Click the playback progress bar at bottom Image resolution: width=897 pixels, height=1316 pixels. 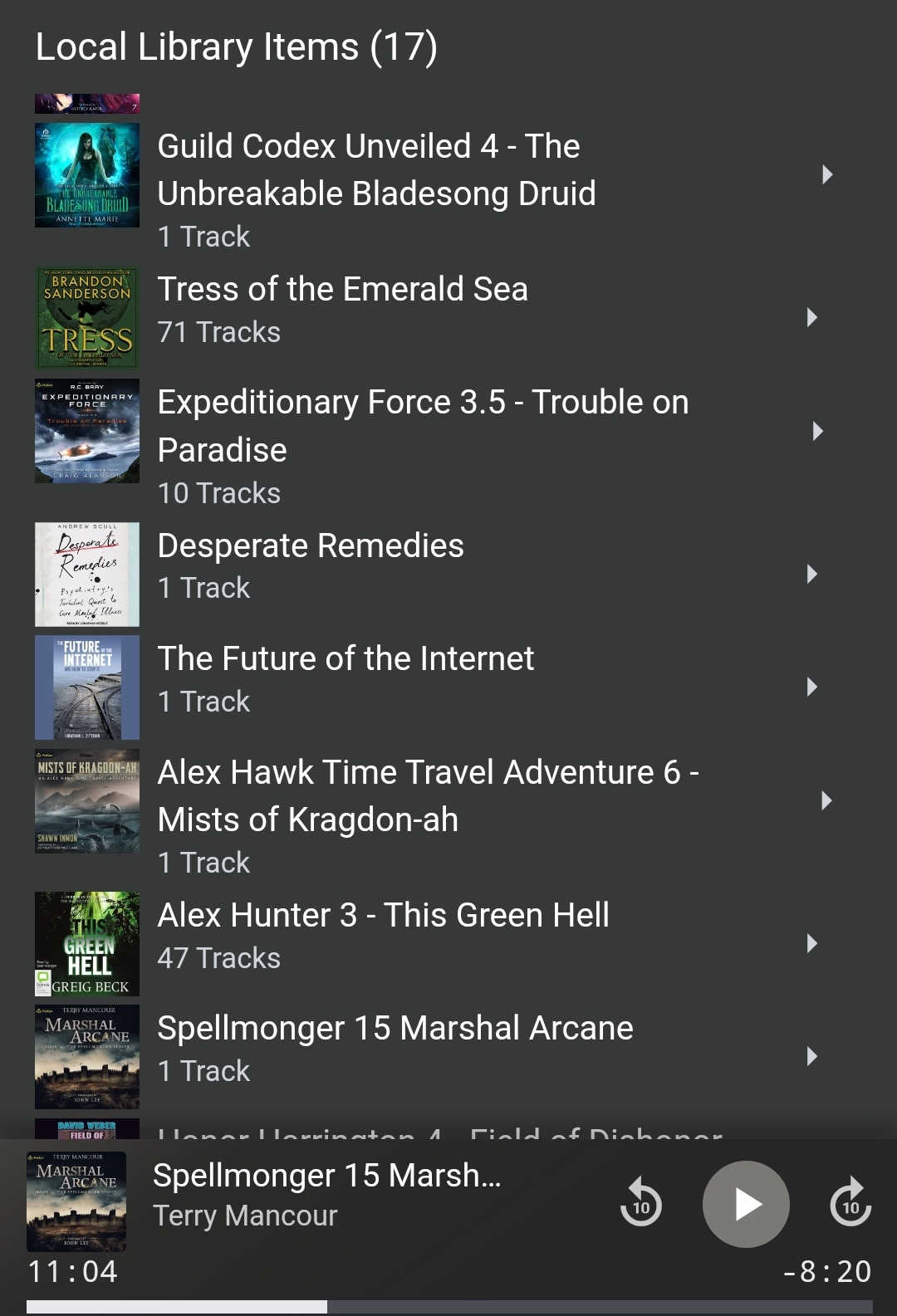448,1304
